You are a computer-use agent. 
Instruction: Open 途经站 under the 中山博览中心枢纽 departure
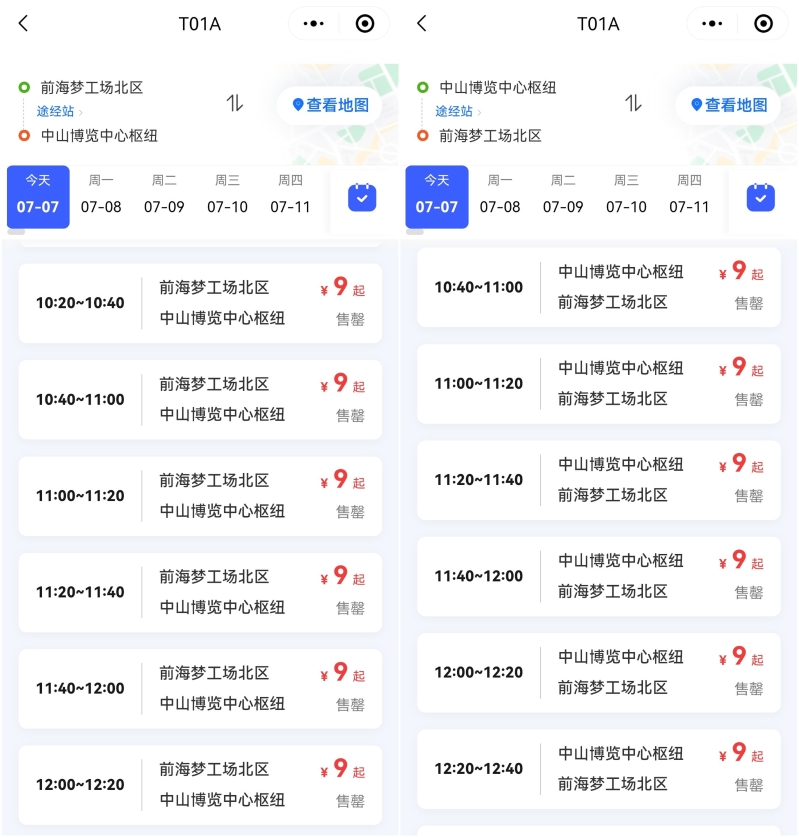pyautogui.click(x=458, y=112)
